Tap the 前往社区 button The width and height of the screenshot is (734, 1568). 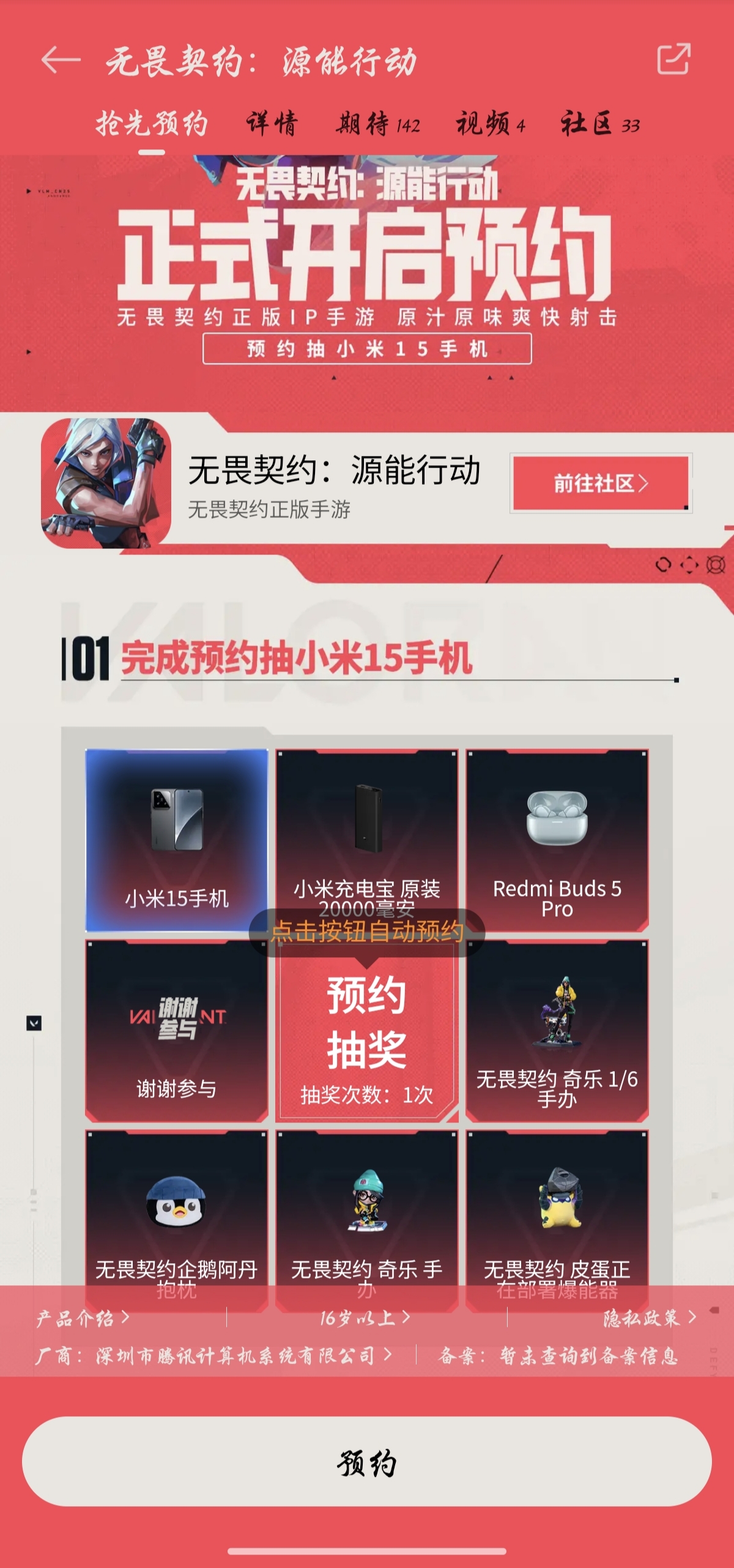click(601, 483)
